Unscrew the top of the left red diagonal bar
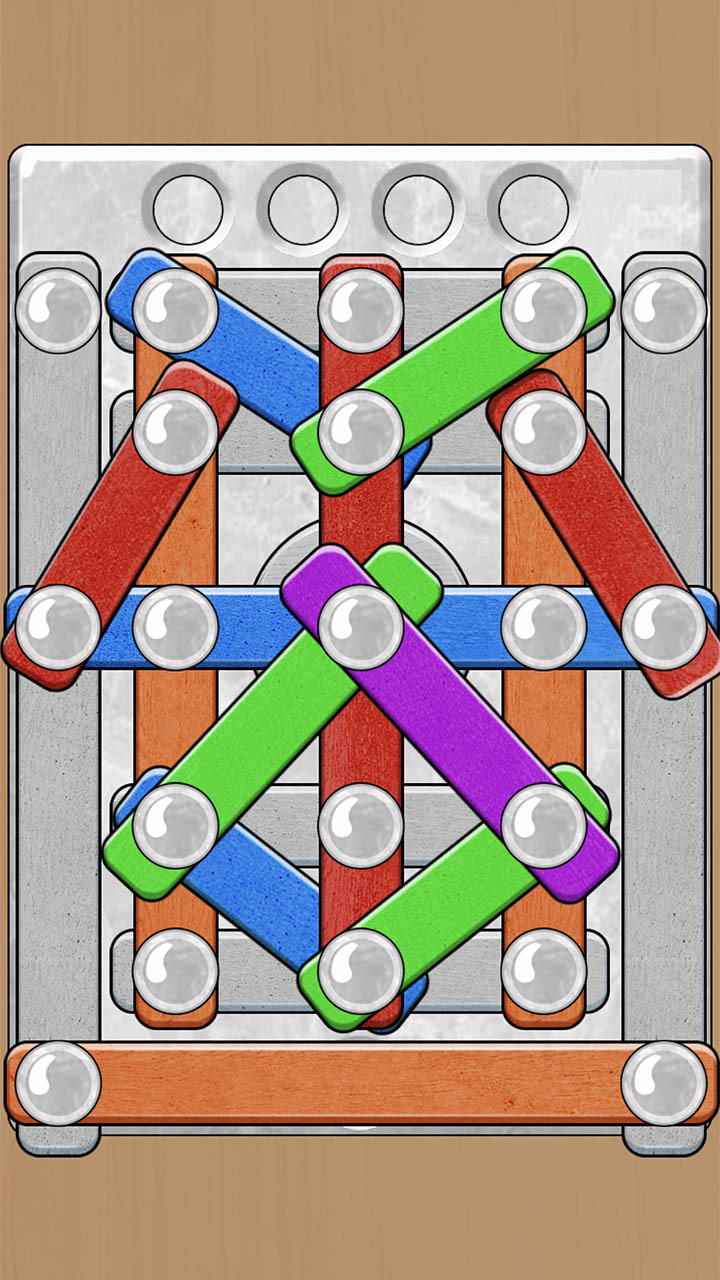Viewport: 720px width, 1280px height. click(175, 432)
